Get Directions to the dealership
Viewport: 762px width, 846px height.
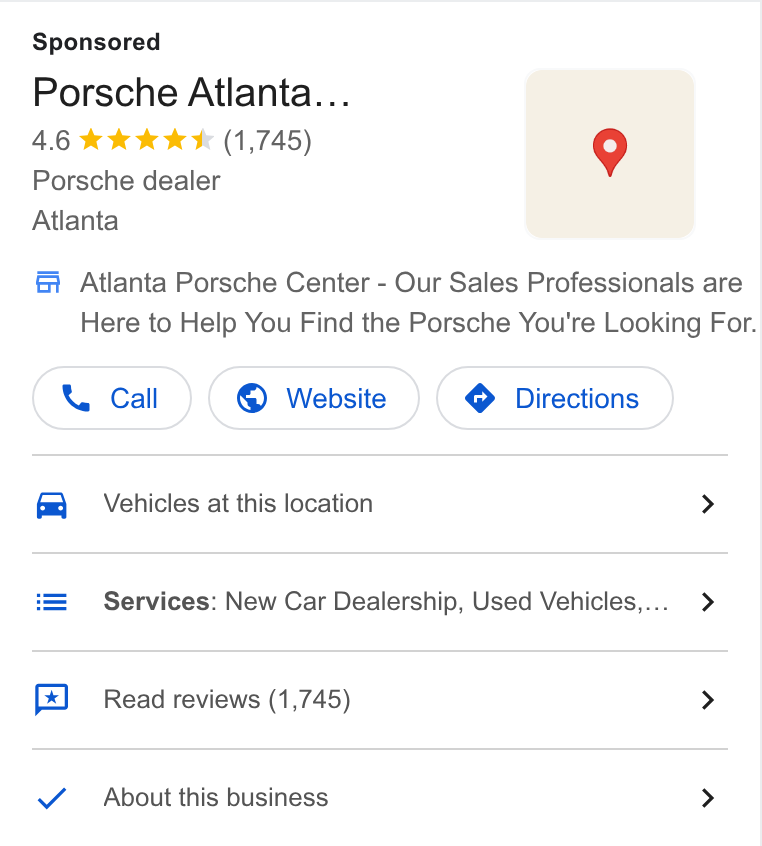click(555, 398)
